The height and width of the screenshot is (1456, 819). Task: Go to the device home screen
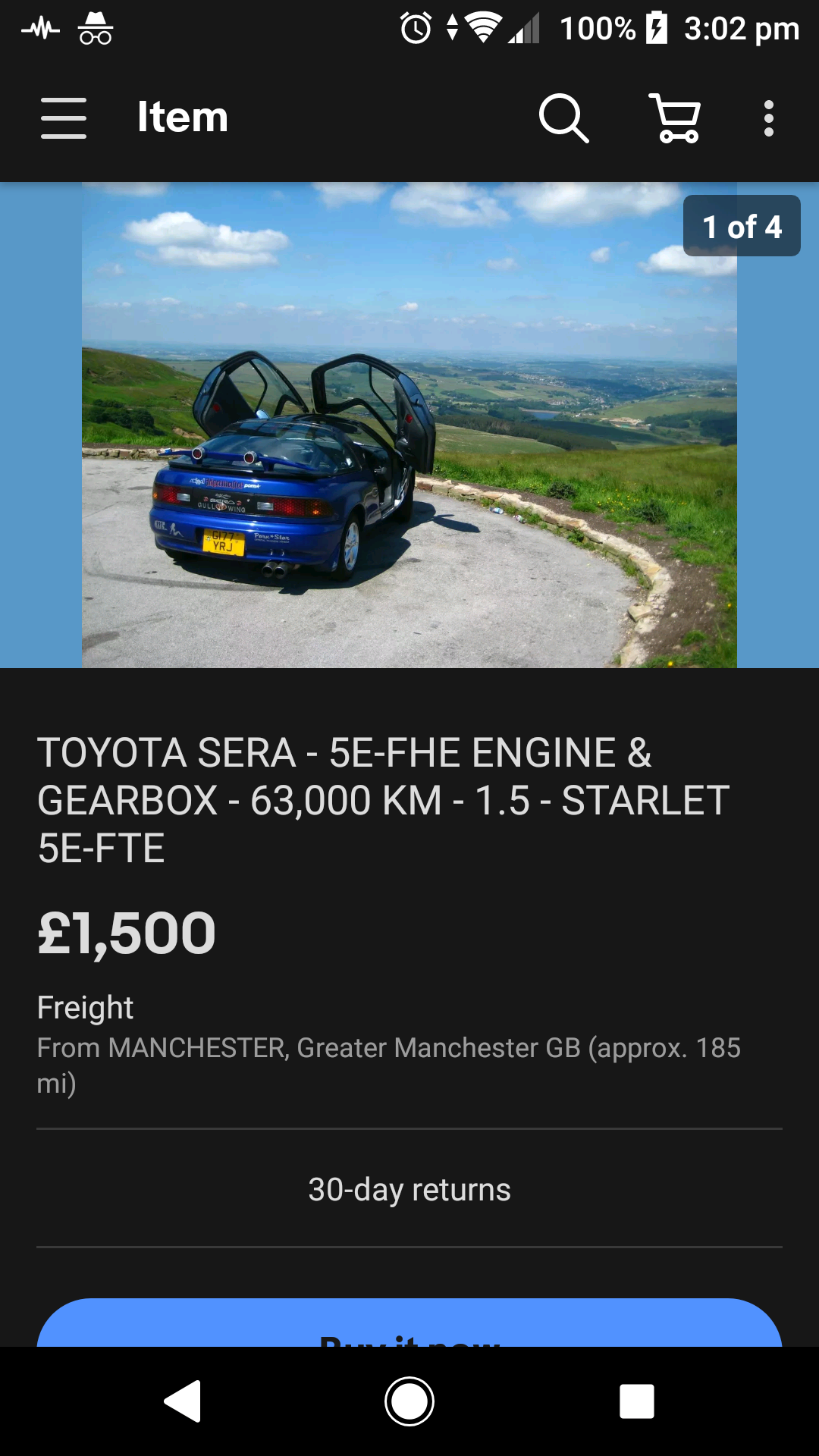409,1401
